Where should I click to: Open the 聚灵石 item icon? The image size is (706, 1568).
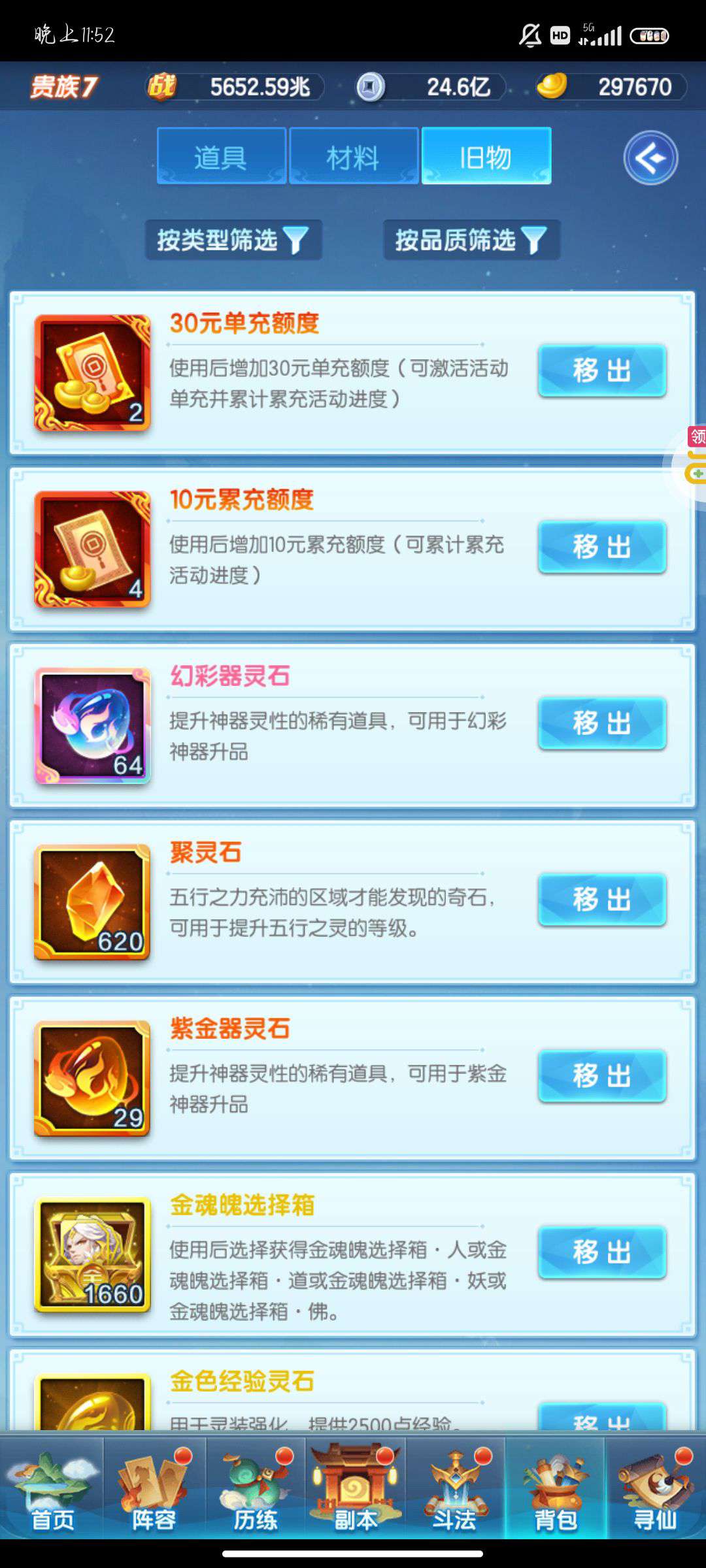[92, 902]
